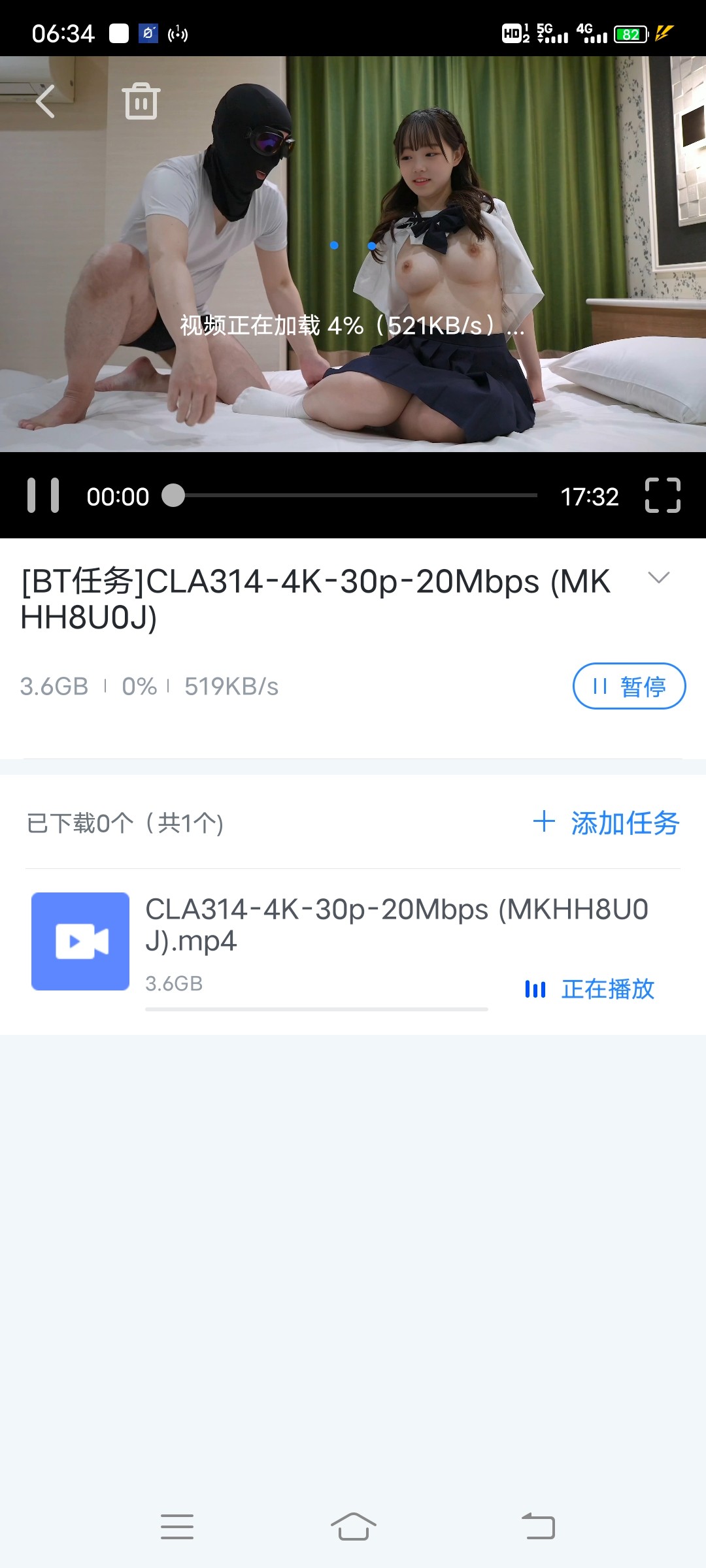The width and height of the screenshot is (706, 1568).
Task: Pause the download with the 暂停 button
Action: coord(629,686)
